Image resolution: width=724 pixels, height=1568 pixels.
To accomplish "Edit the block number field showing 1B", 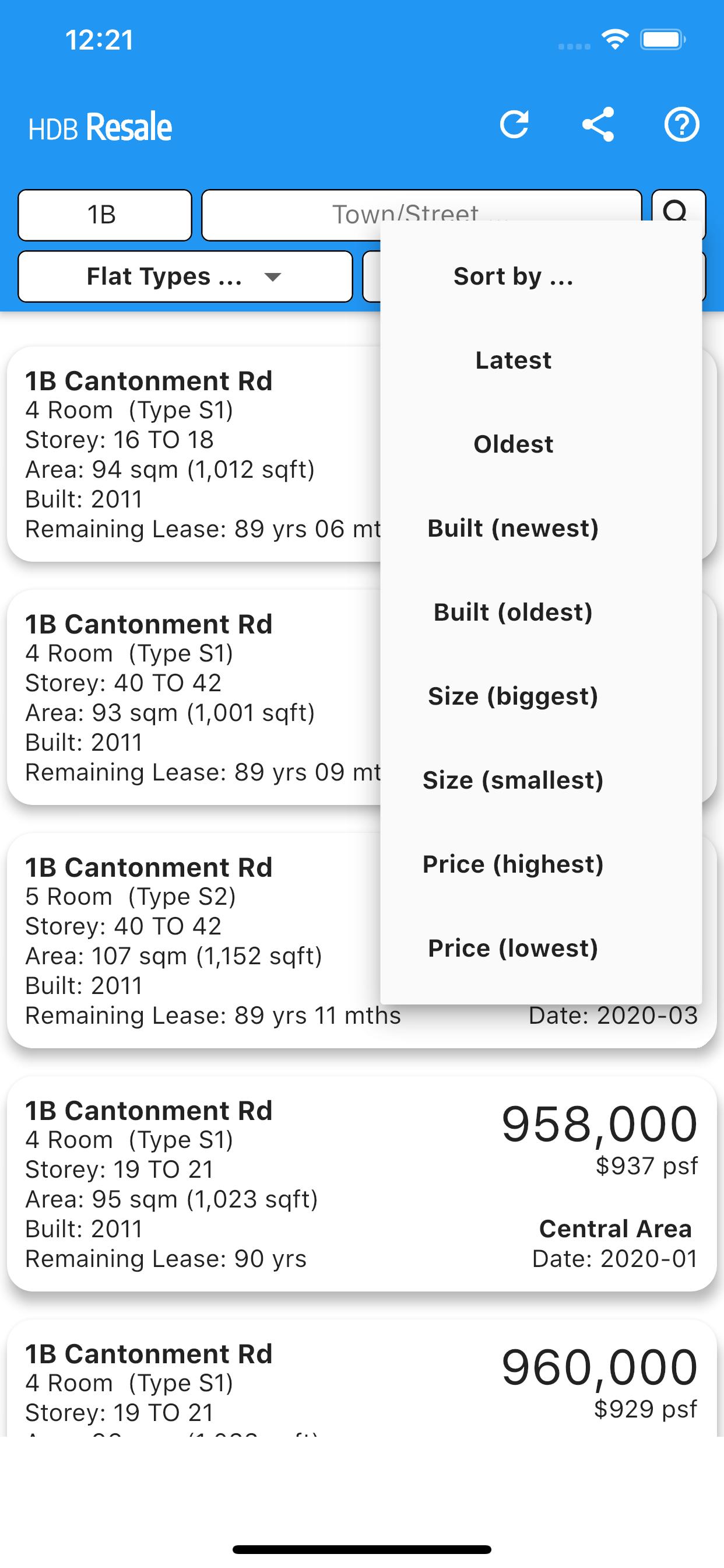I will pos(105,215).
